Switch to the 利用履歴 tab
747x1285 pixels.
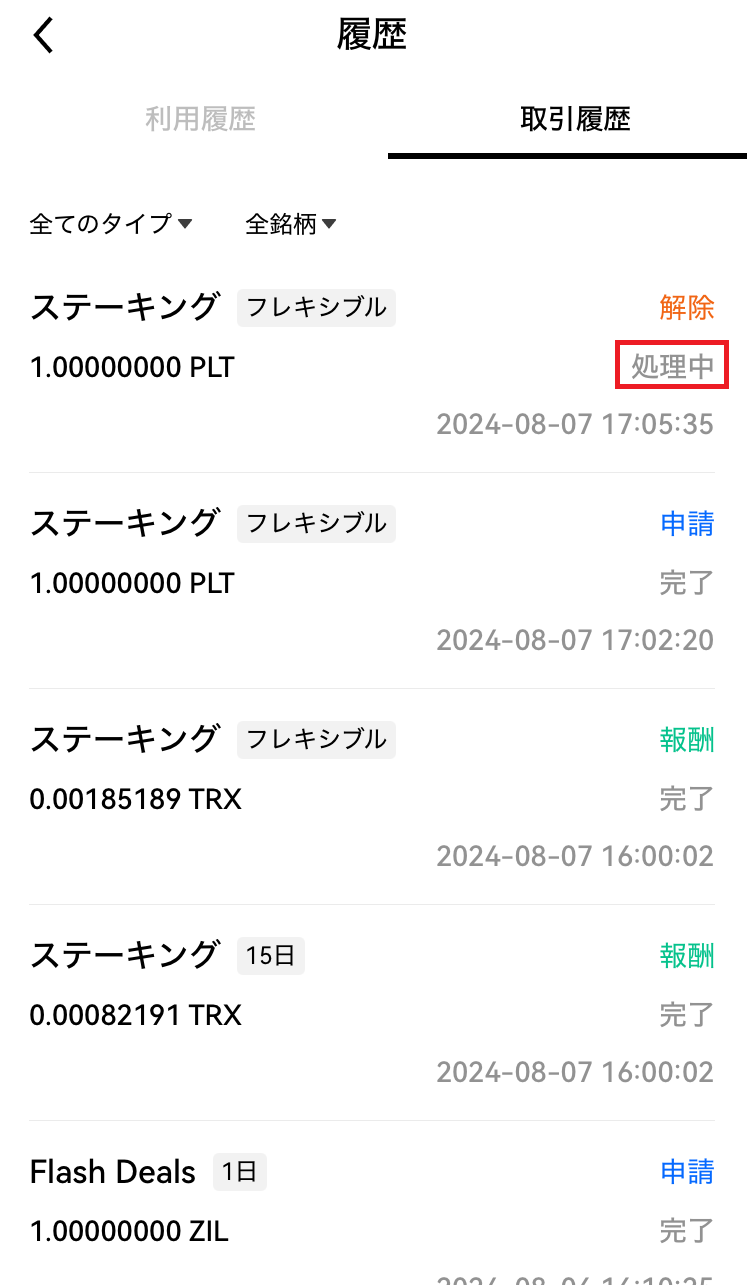[x=199, y=119]
